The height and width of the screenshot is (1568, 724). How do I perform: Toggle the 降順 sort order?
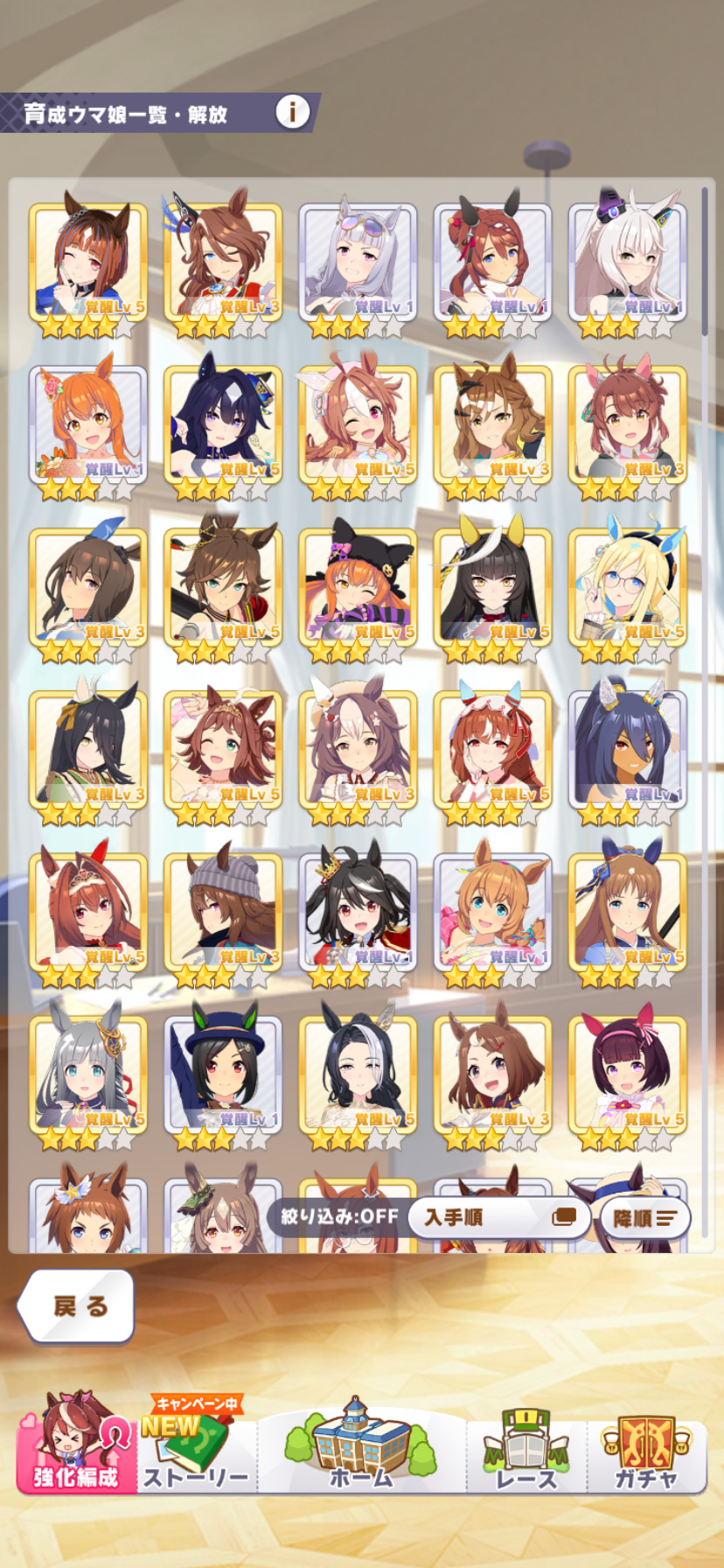[x=644, y=1218]
